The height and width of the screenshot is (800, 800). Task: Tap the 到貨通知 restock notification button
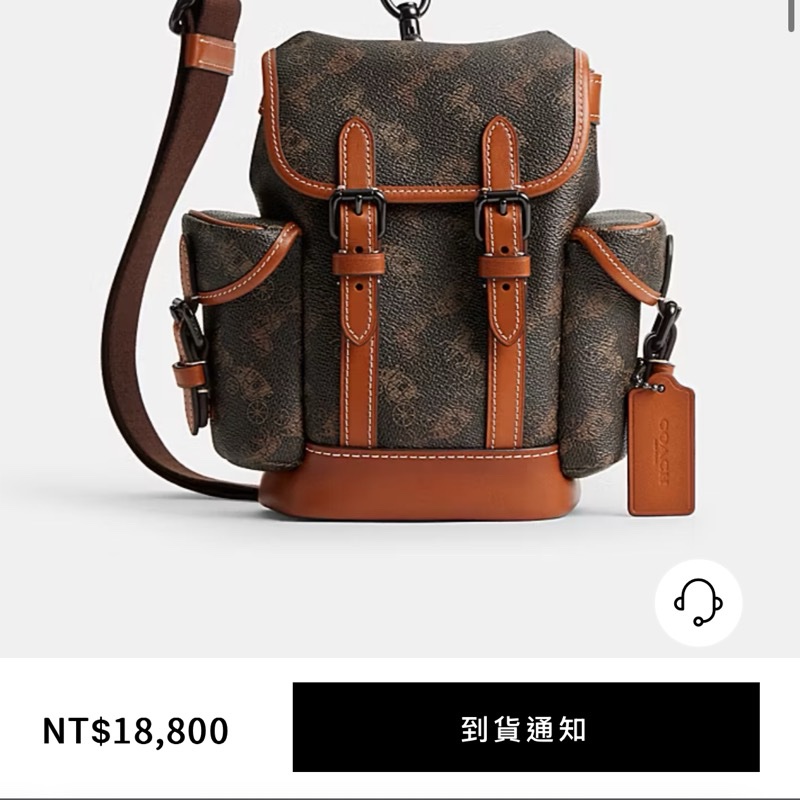pyautogui.click(x=525, y=727)
